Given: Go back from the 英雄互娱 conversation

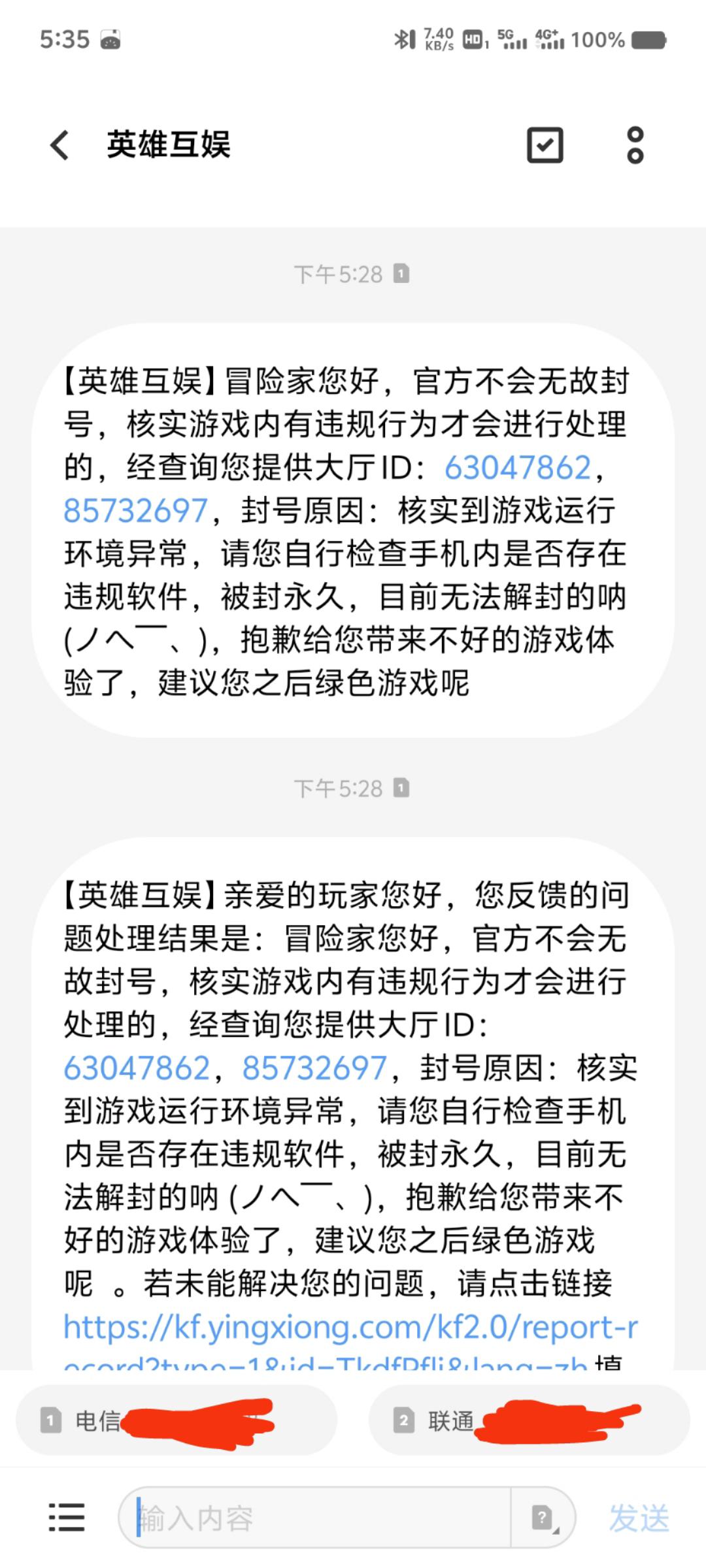Looking at the screenshot, I should click(x=59, y=144).
